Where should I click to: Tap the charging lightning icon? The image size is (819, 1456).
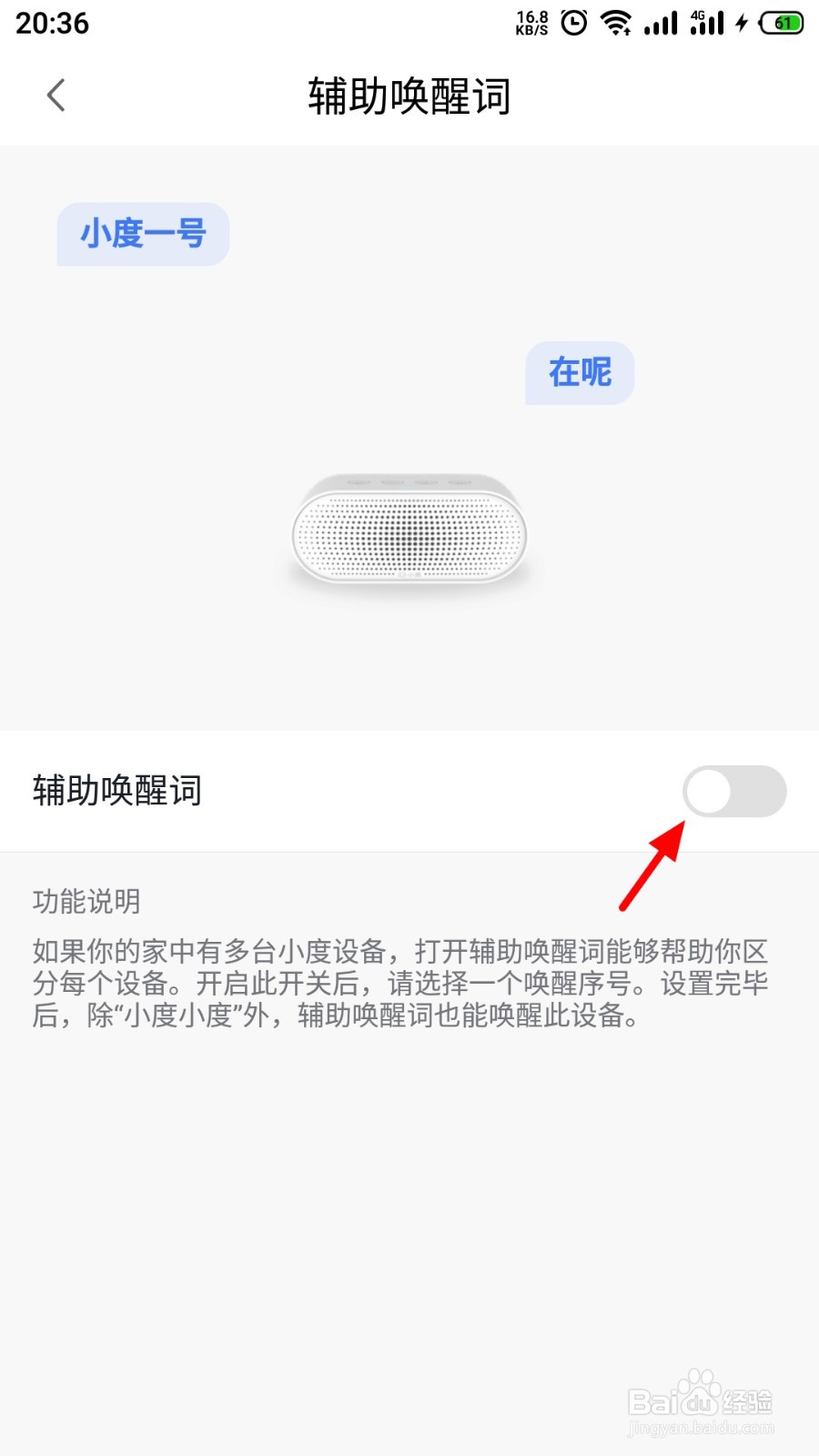pyautogui.click(x=739, y=23)
